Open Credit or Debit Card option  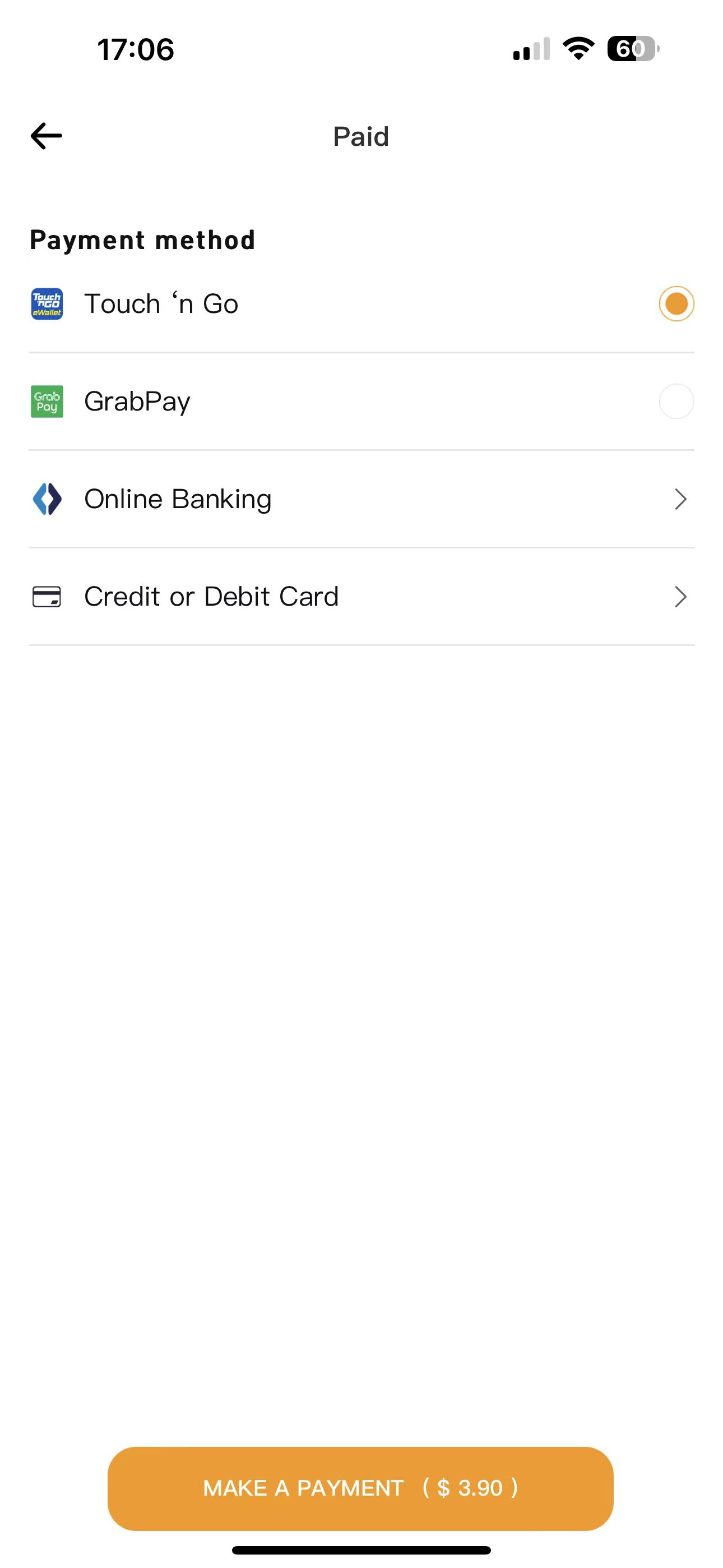[360, 597]
